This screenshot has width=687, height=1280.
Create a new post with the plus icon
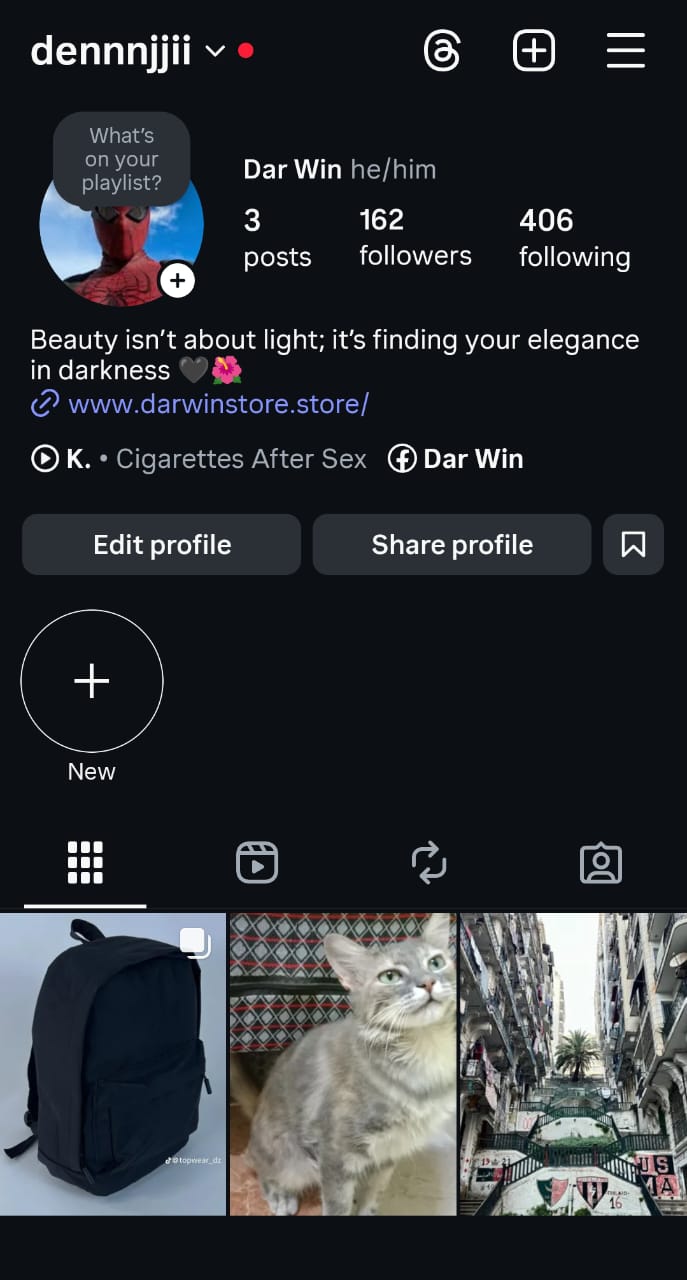tap(534, 50)
